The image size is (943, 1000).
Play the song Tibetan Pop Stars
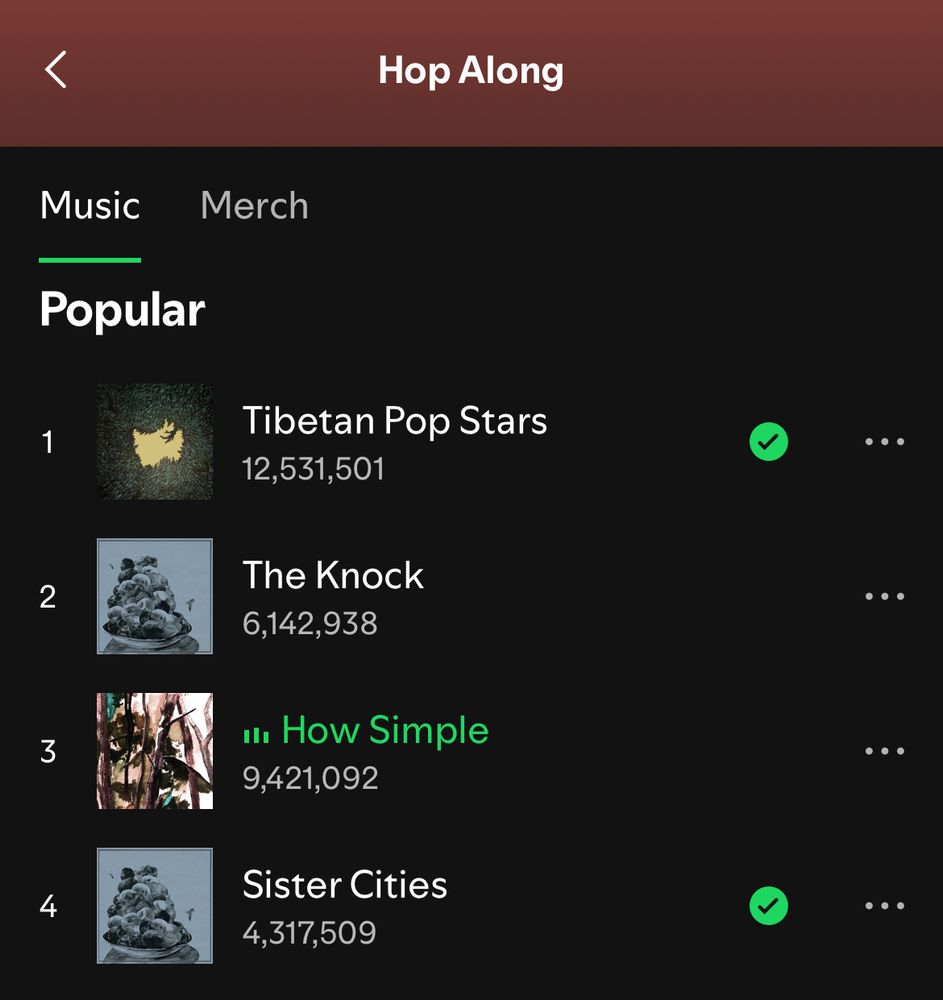395,421
